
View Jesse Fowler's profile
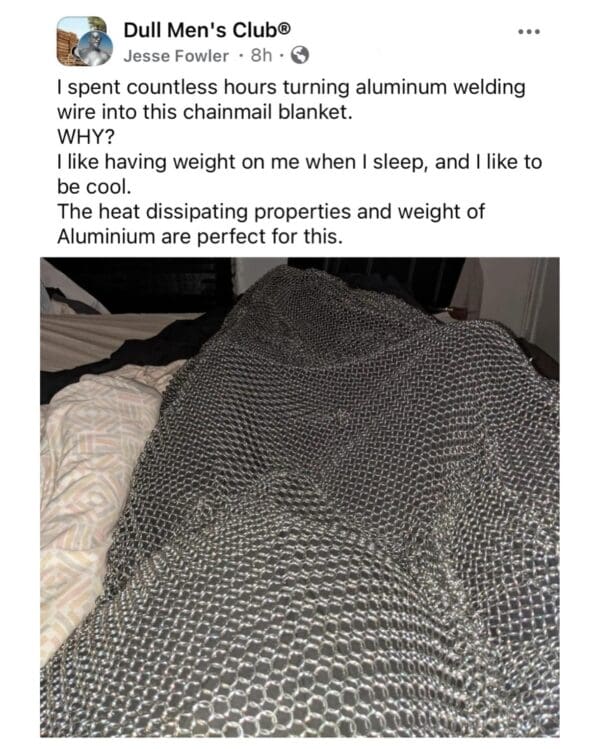(175, 55)
